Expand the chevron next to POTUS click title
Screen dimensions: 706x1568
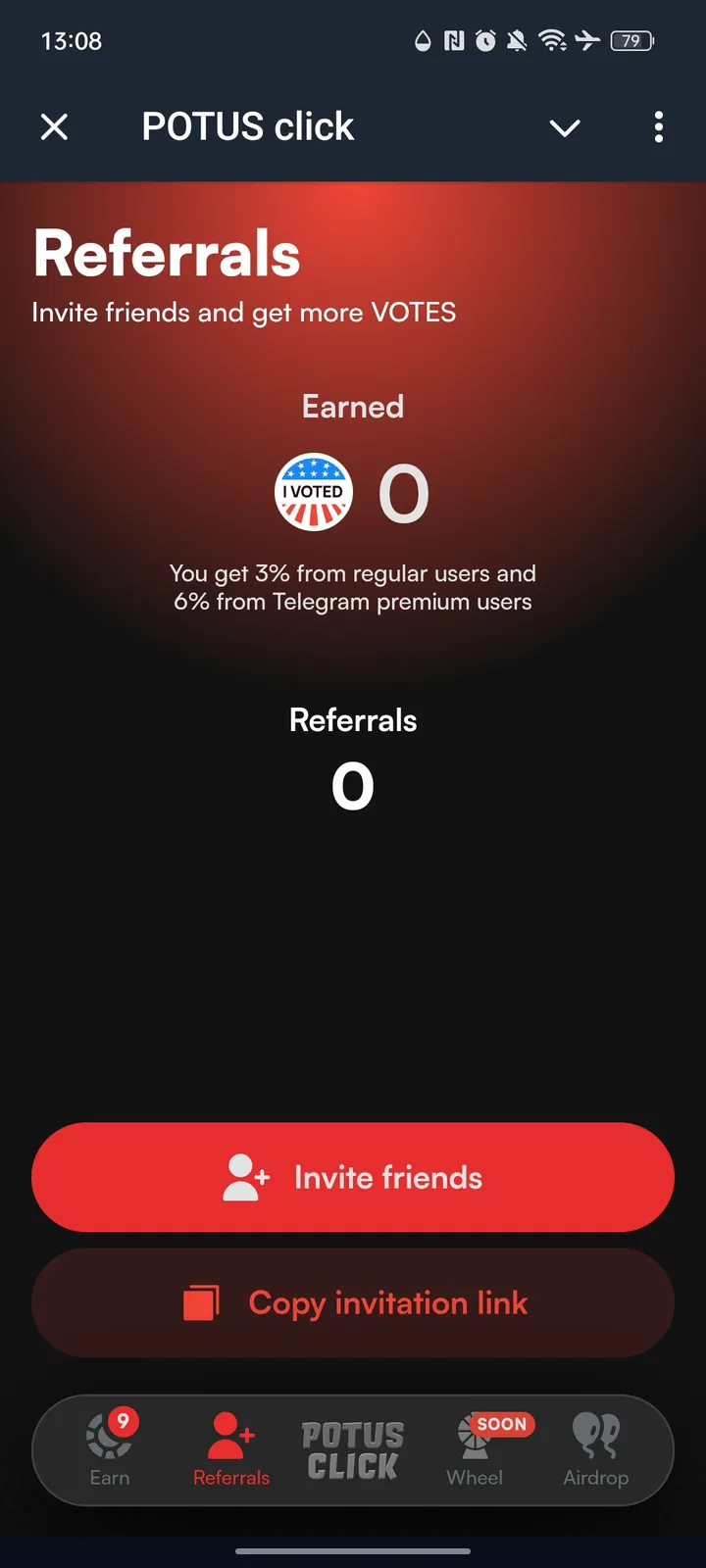click(565, 127)
